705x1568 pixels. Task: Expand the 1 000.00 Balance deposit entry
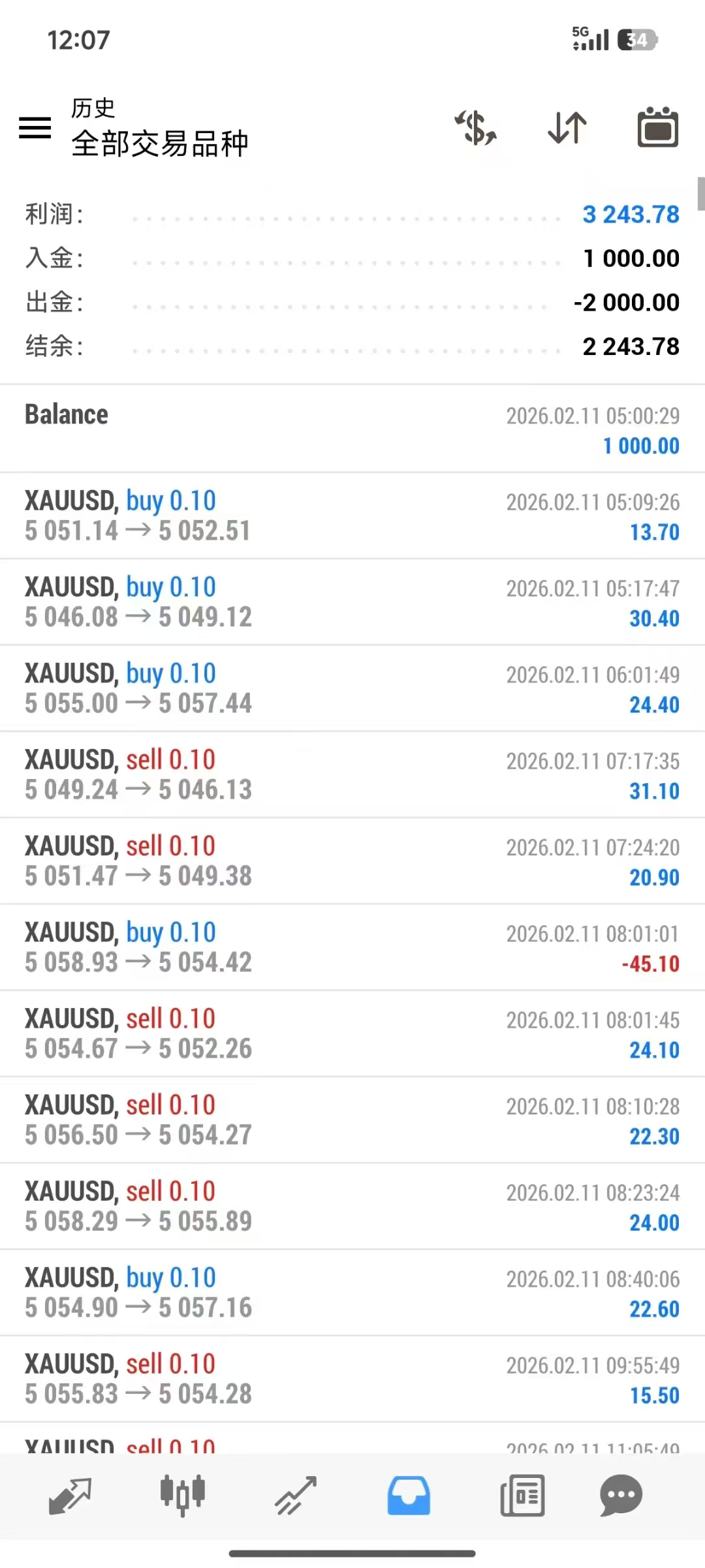click(352, 429)
